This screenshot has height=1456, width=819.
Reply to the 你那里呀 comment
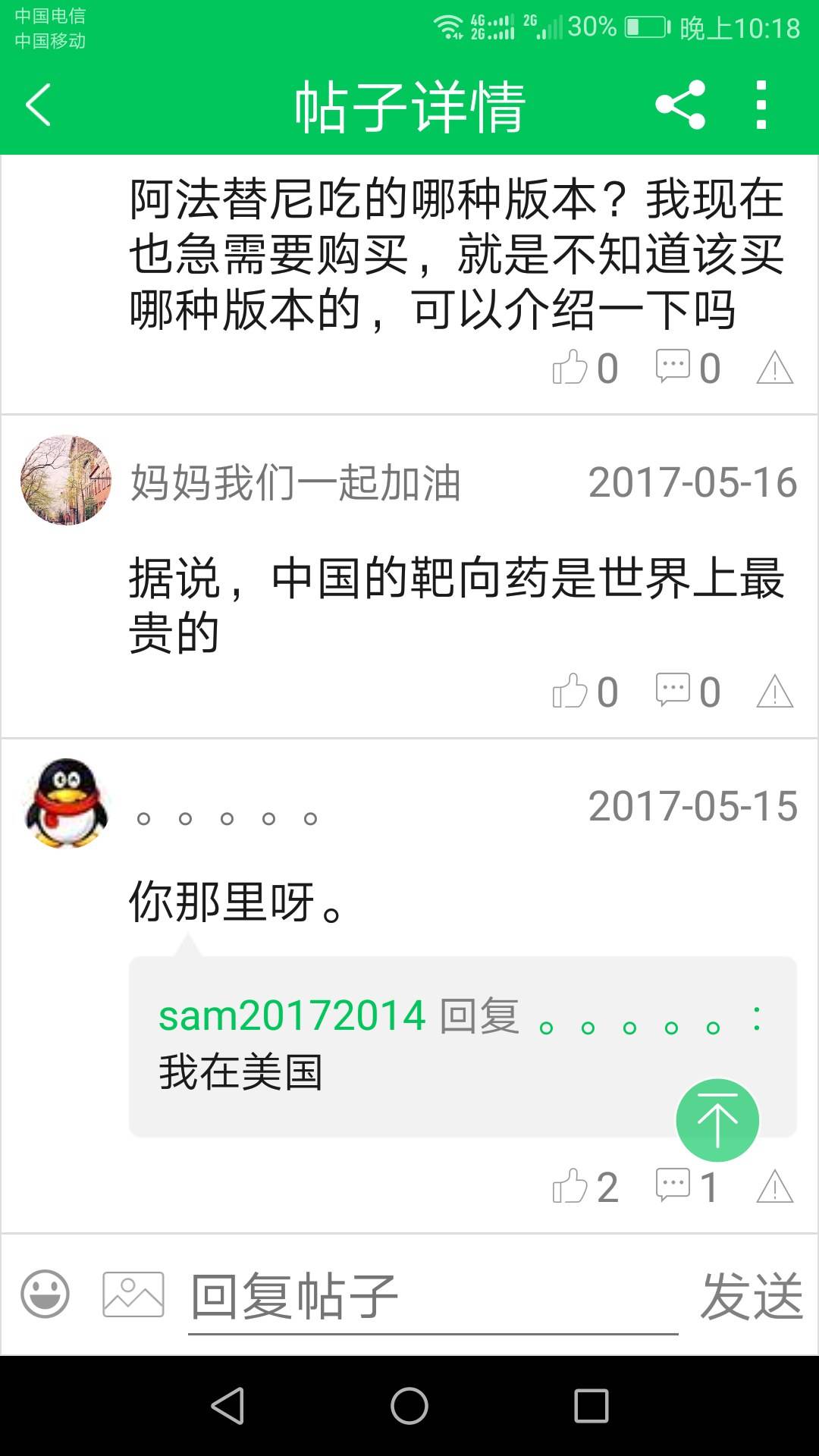[687, 1188]
